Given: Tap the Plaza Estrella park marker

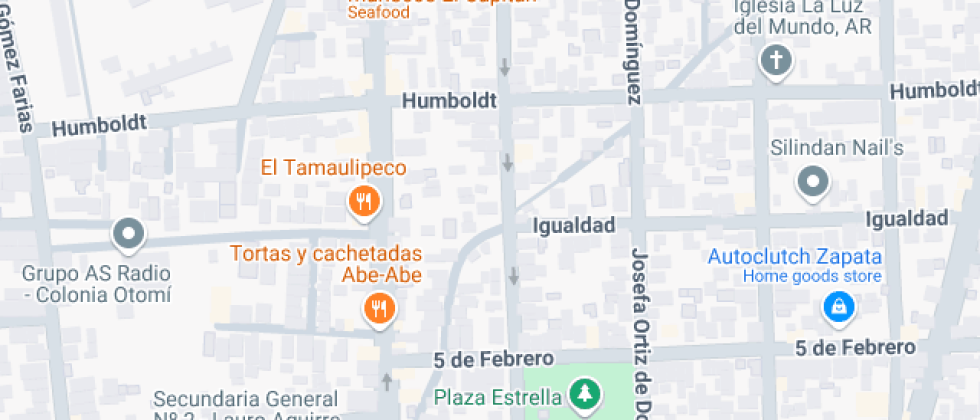Looking at the screenshot, I should tap(588, 397).
